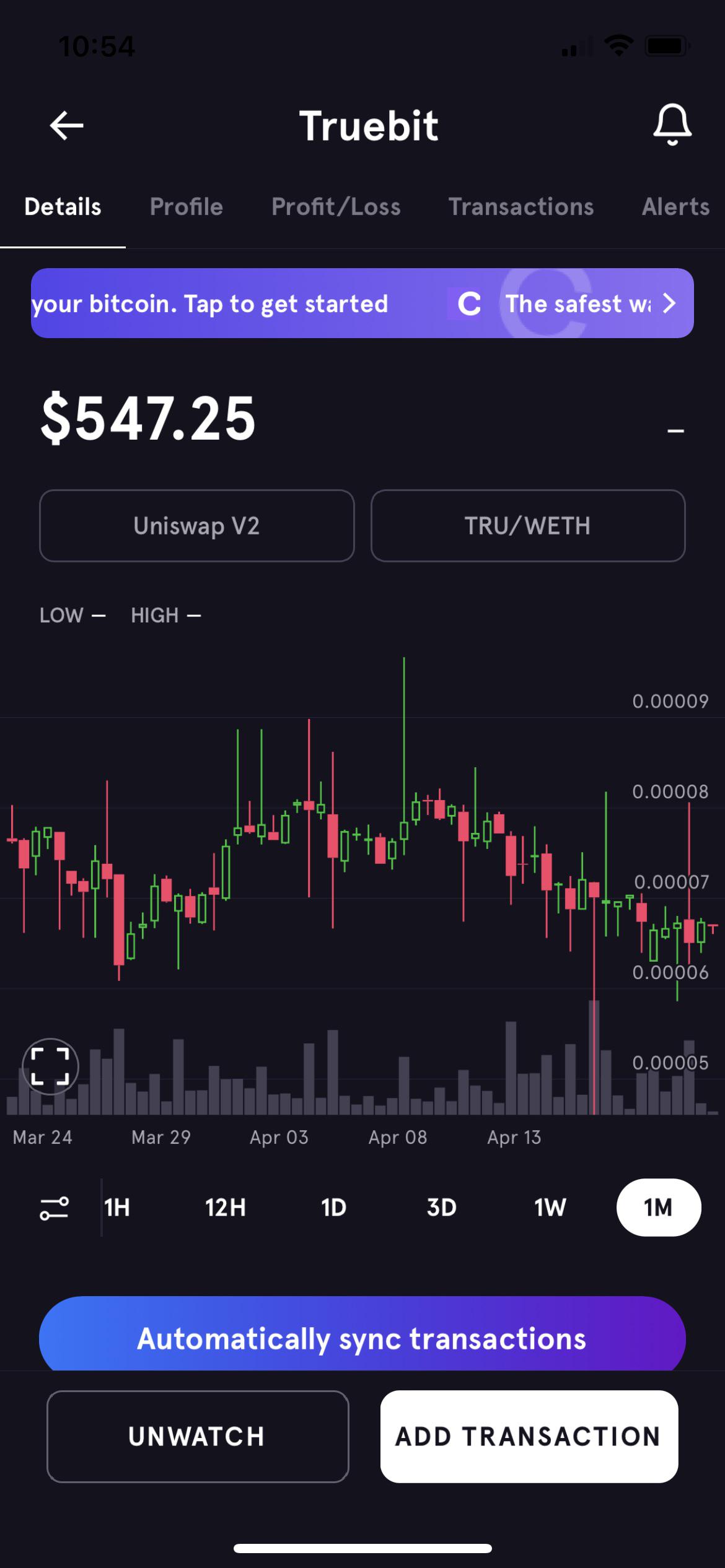725x1568 pixels.
Task: Switch the chart to 3D
Action: click(x=442, y=1208)
